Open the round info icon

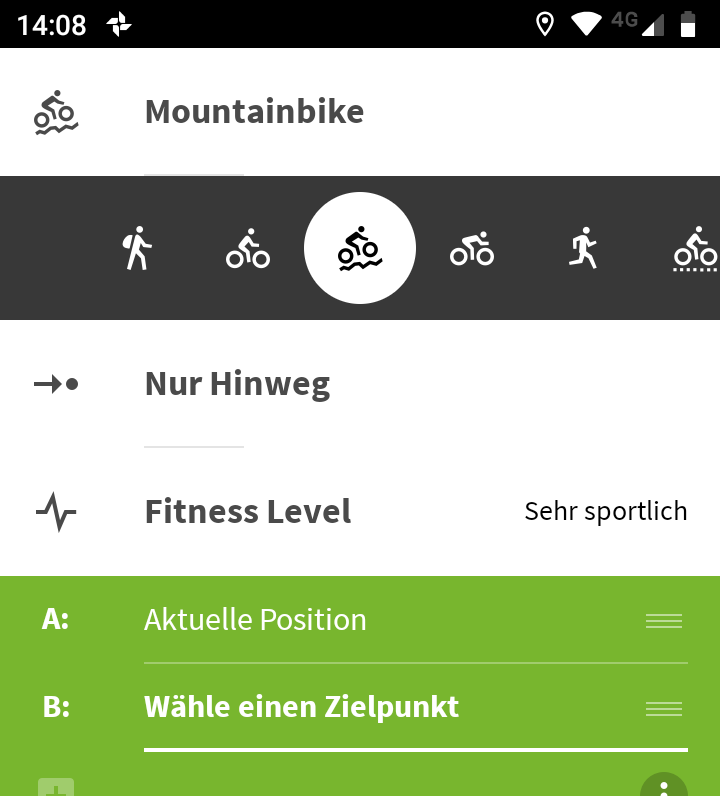click(664, 786)
